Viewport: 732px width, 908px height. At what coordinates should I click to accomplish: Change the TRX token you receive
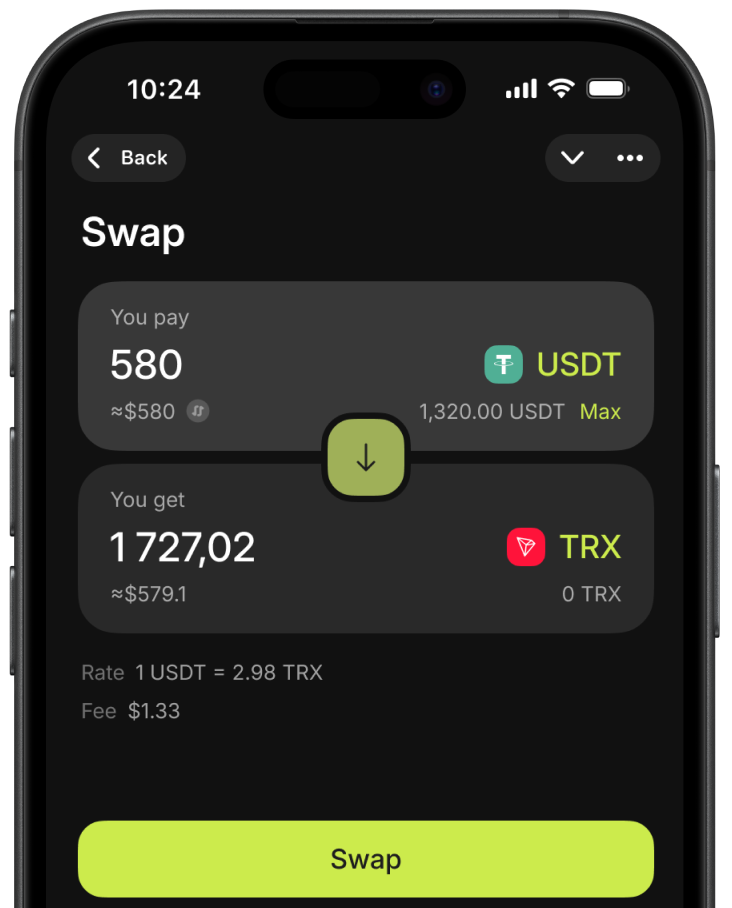(x=565, y=547)
